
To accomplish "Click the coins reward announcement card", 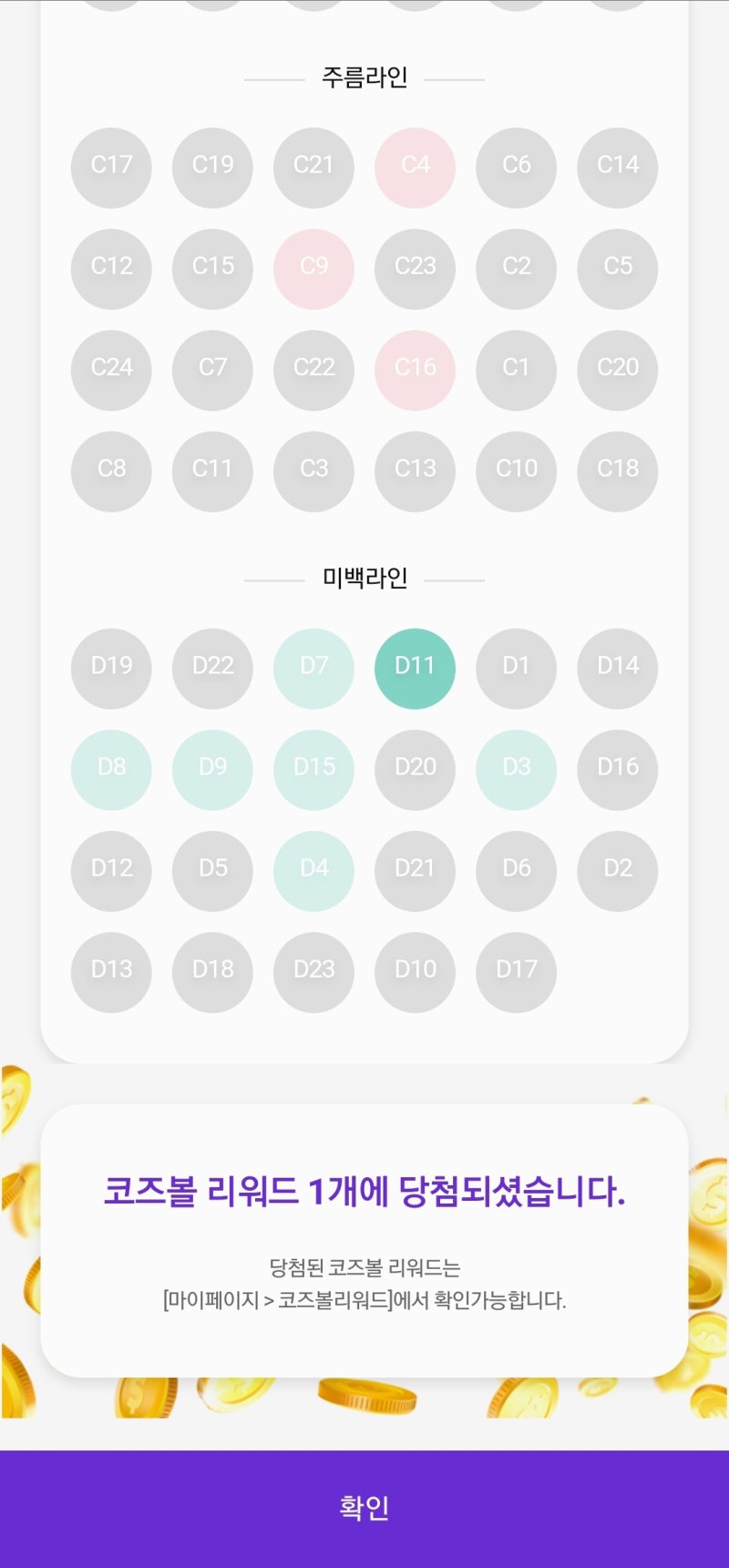I will (x=364, y=1241).
